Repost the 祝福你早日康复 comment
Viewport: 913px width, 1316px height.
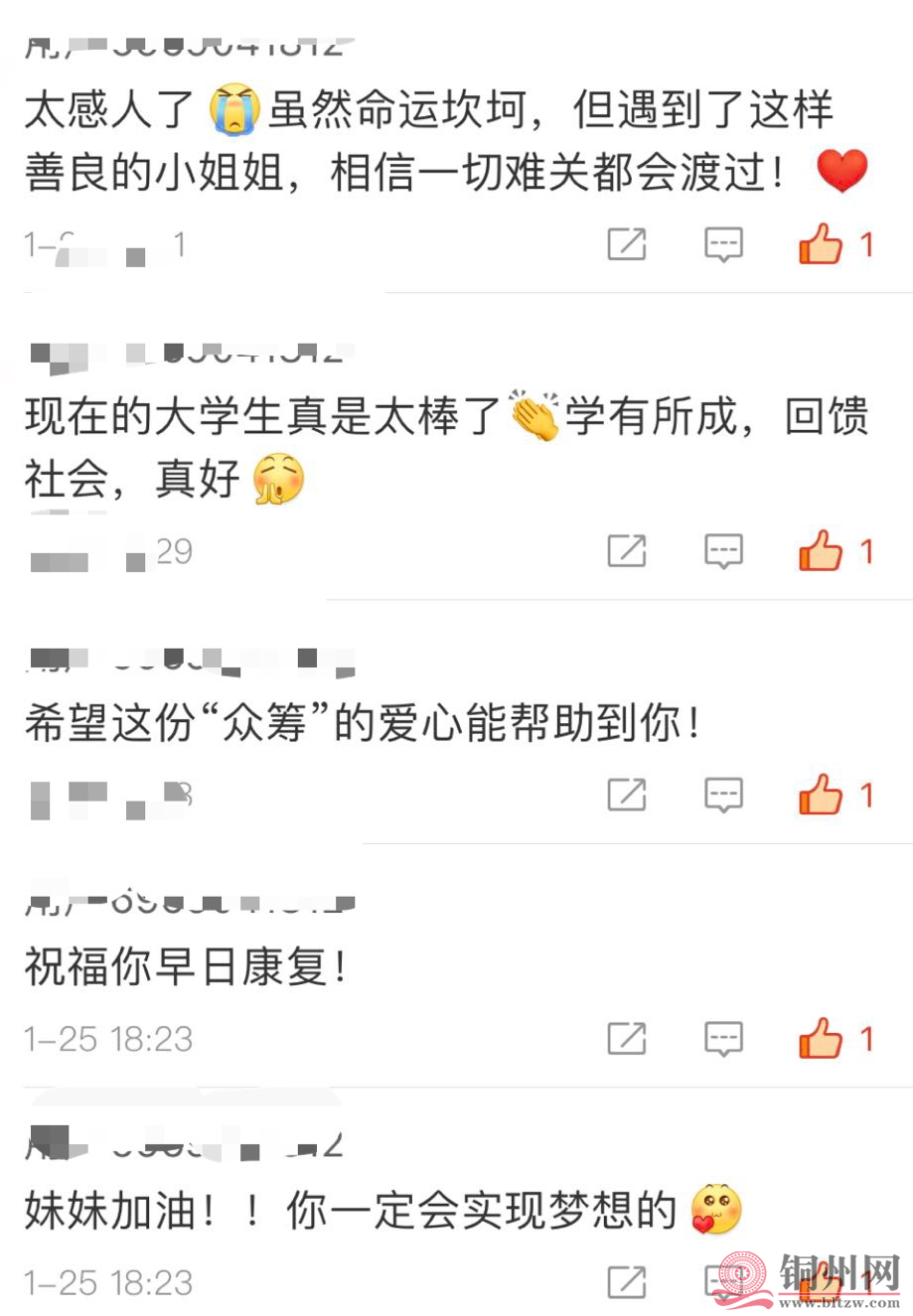(627, 1039)
